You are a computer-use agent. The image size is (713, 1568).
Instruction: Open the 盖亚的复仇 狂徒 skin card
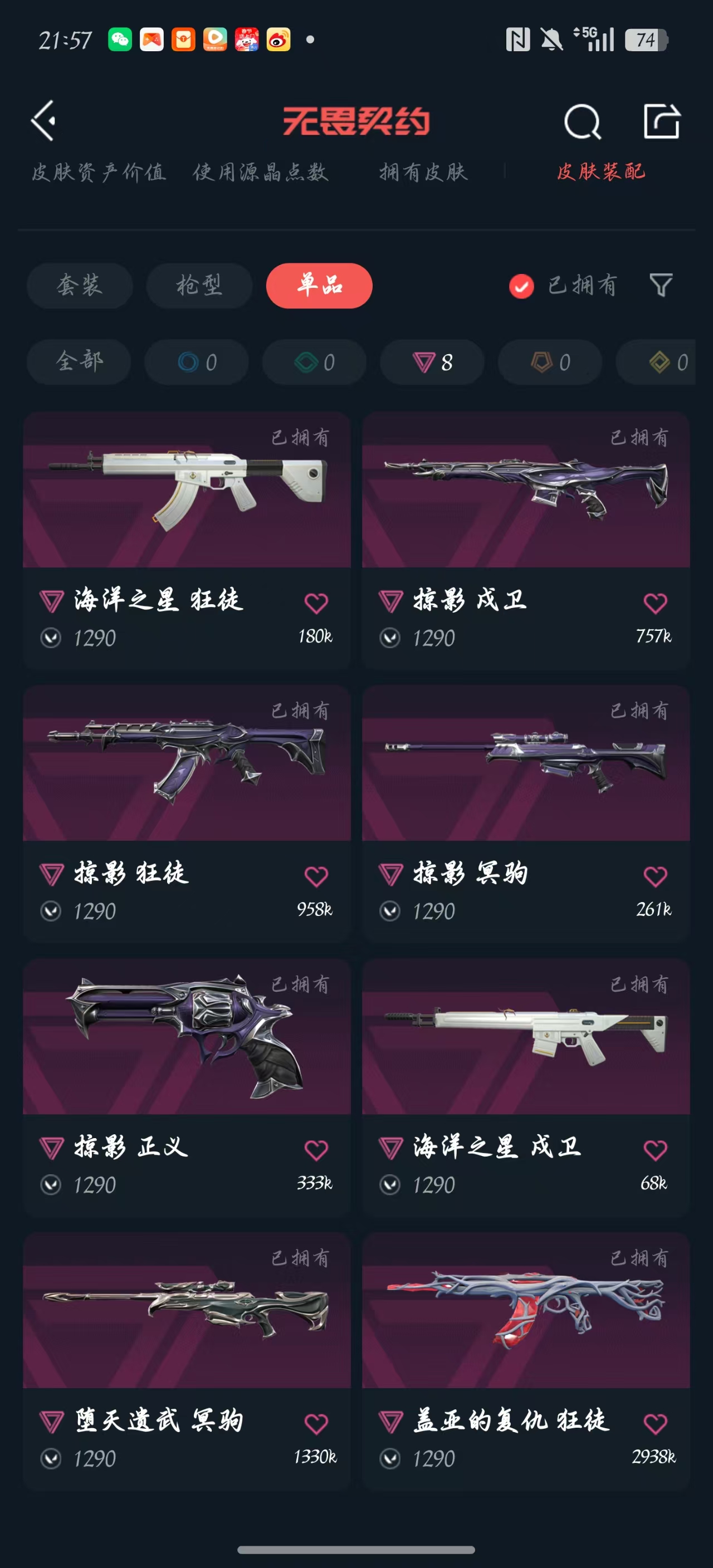(526, 1361)
